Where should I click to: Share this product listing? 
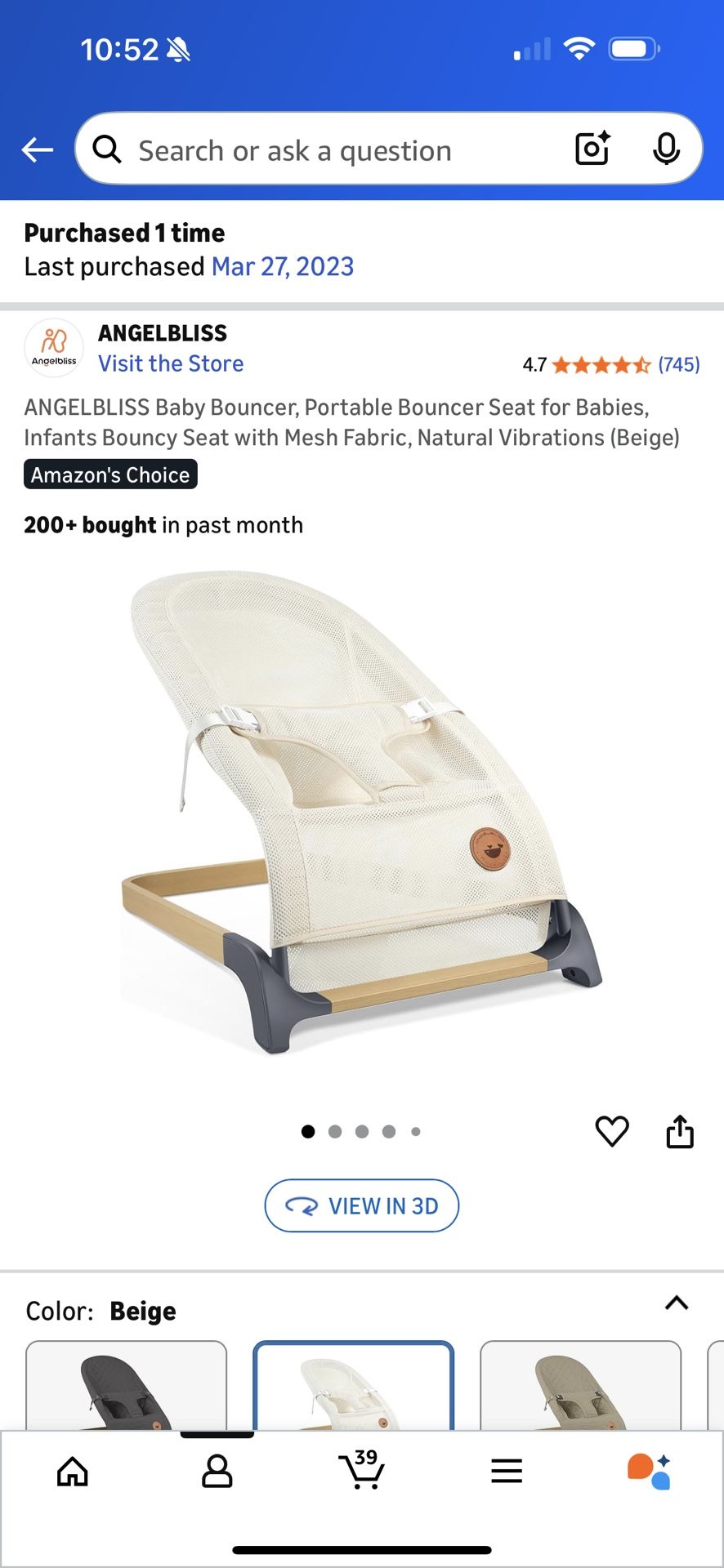click(x=679, y=1131)
